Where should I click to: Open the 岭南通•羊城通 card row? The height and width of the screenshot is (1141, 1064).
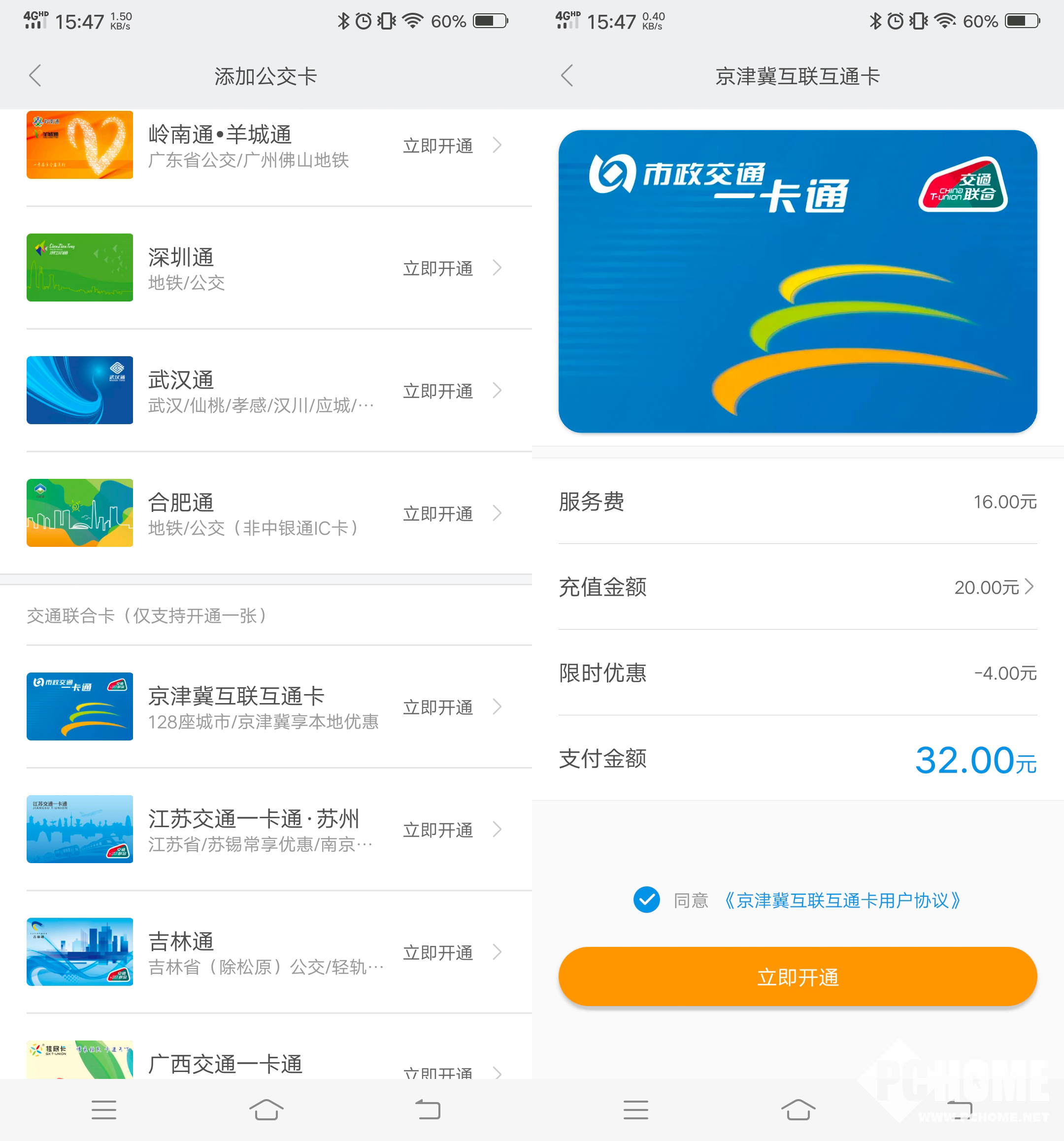click(265, 146)
